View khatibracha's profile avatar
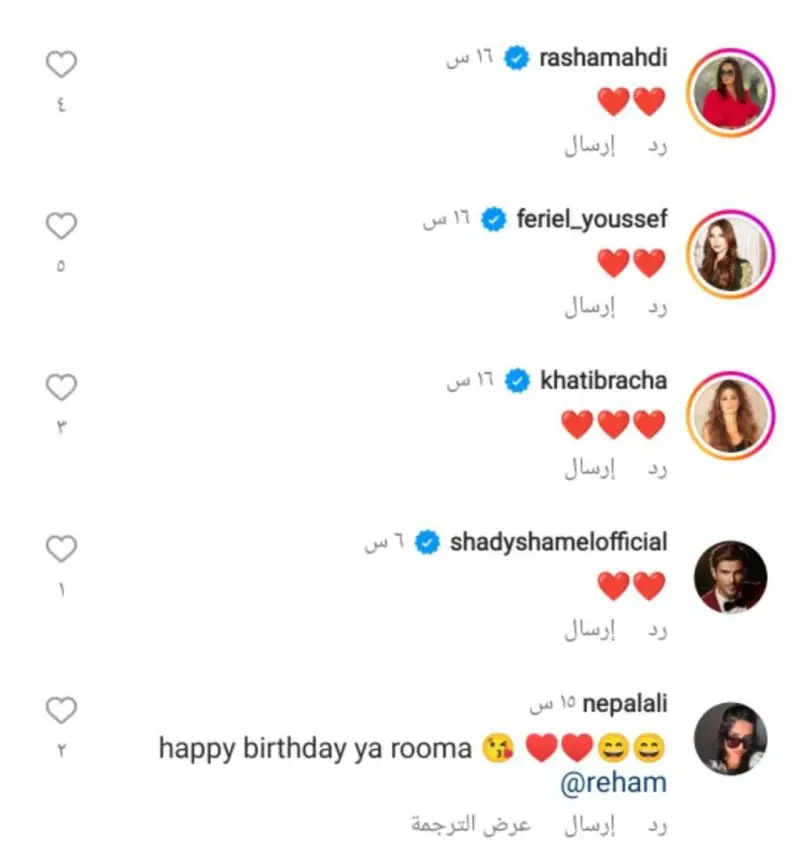 [734, 416]
